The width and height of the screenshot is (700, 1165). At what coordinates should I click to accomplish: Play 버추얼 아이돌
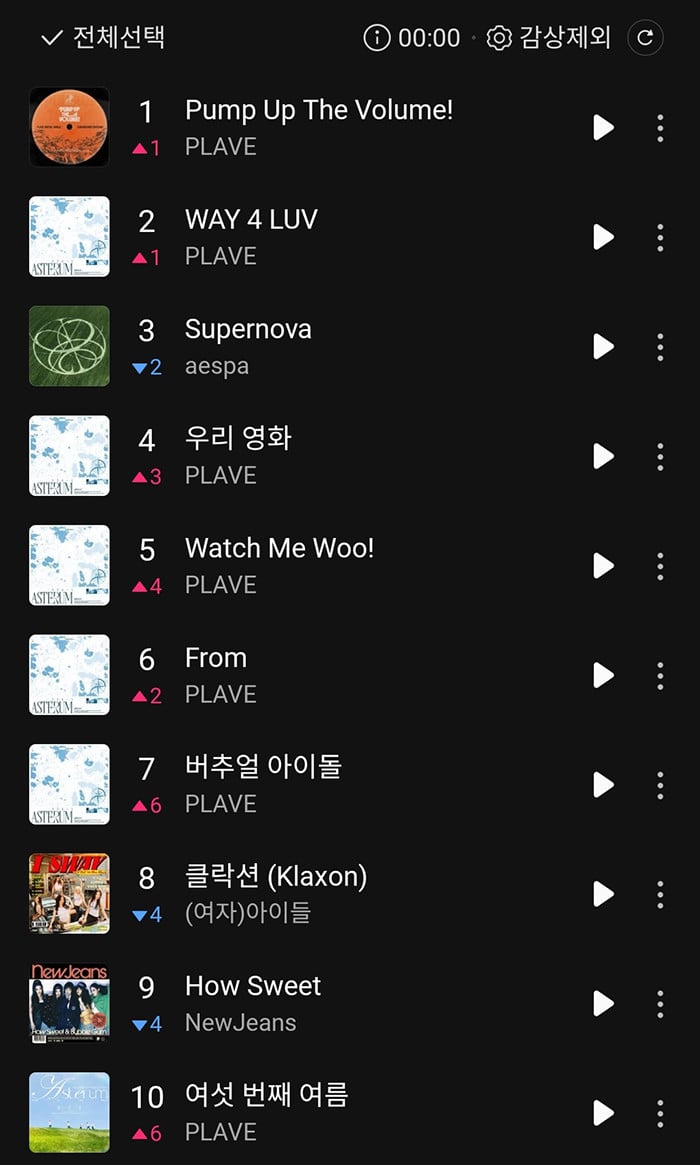pos(603,784)
